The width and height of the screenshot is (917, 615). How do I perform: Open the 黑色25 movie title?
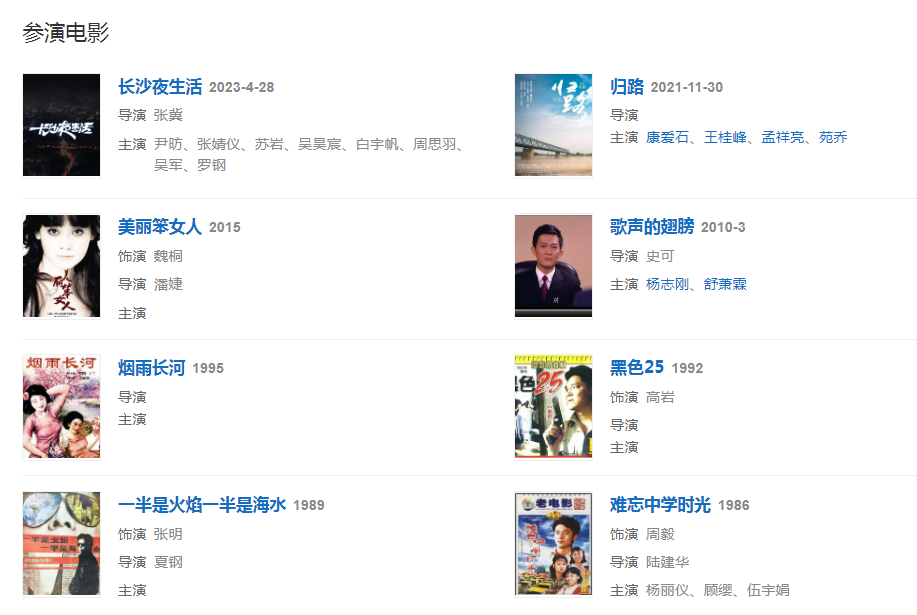[637, 368]
